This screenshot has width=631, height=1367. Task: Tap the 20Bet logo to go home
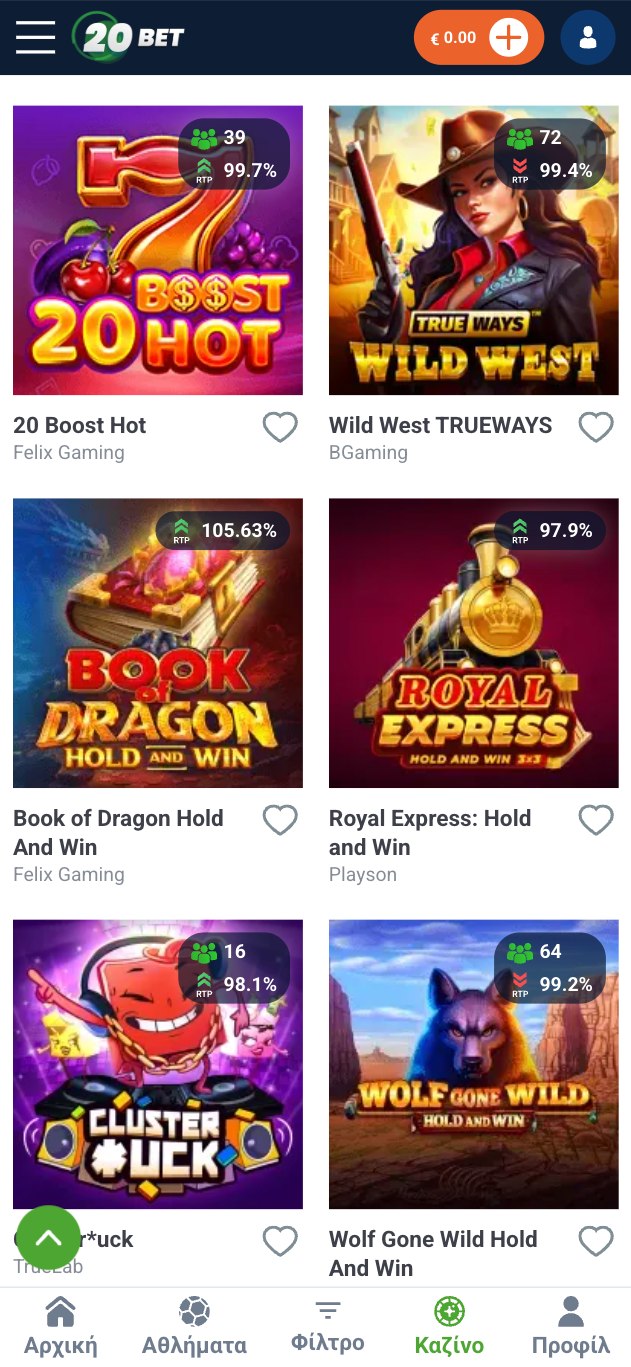pyautogui.click(x=129, y=38)
